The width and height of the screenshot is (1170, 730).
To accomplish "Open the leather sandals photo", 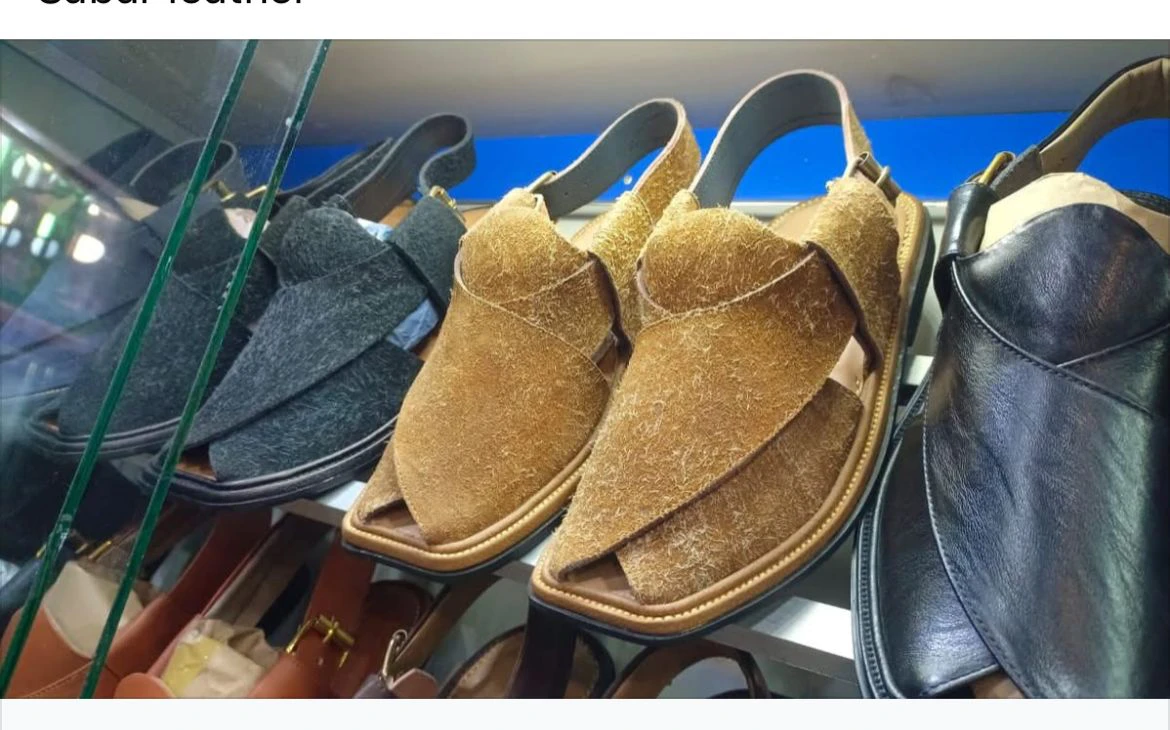I will click(585, 368).
